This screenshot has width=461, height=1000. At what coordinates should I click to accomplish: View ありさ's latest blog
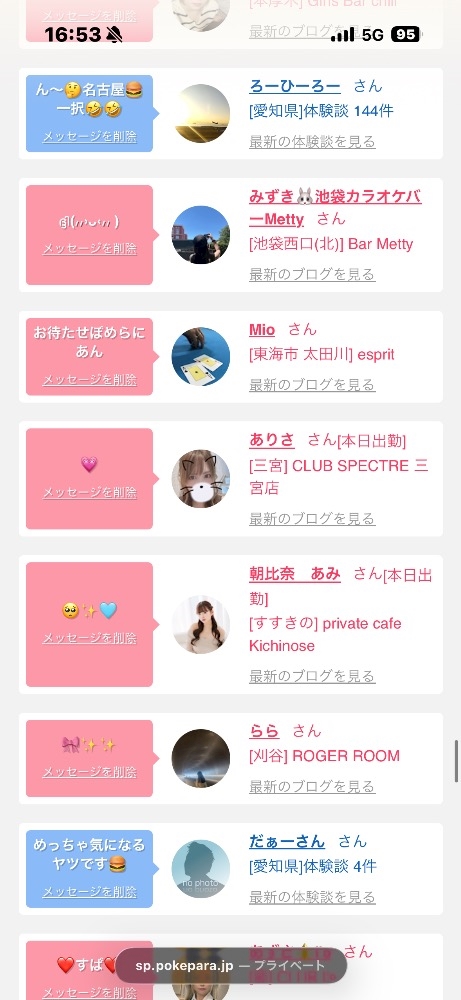(312, 518)
